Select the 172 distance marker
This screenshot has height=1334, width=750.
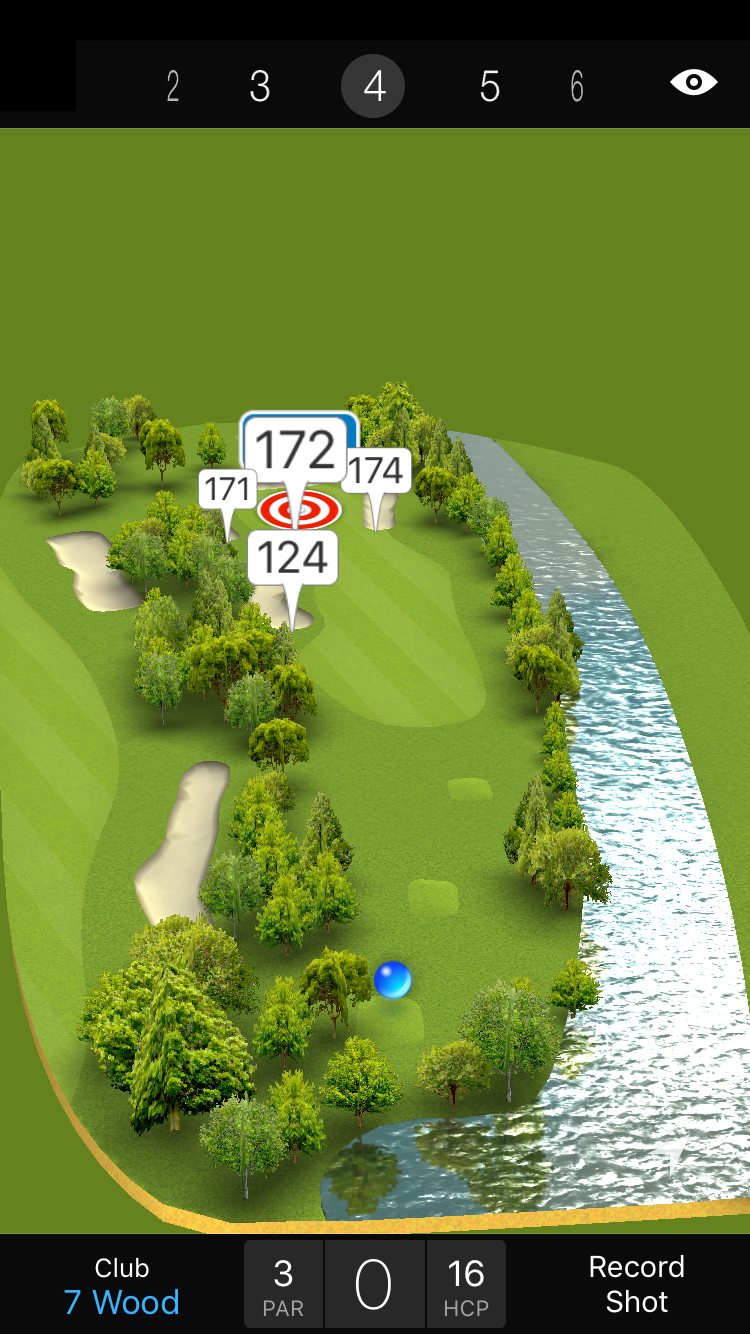tap(299, 448)
